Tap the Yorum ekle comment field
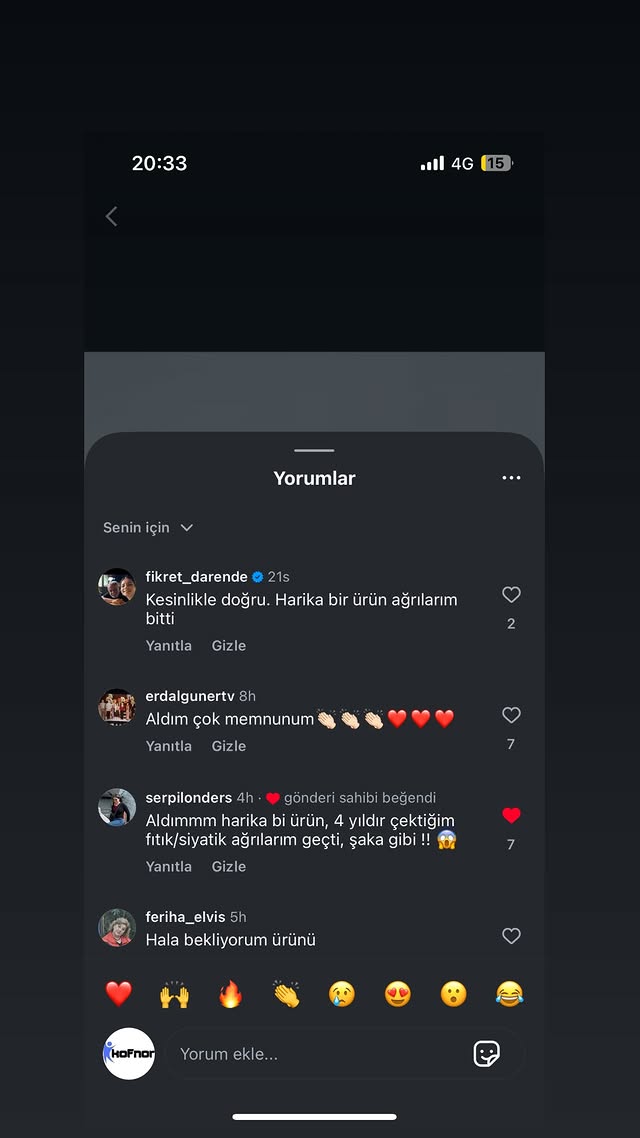This screenshot has width=640, height=1138. pyautogui.click(x=310, y=1053)
